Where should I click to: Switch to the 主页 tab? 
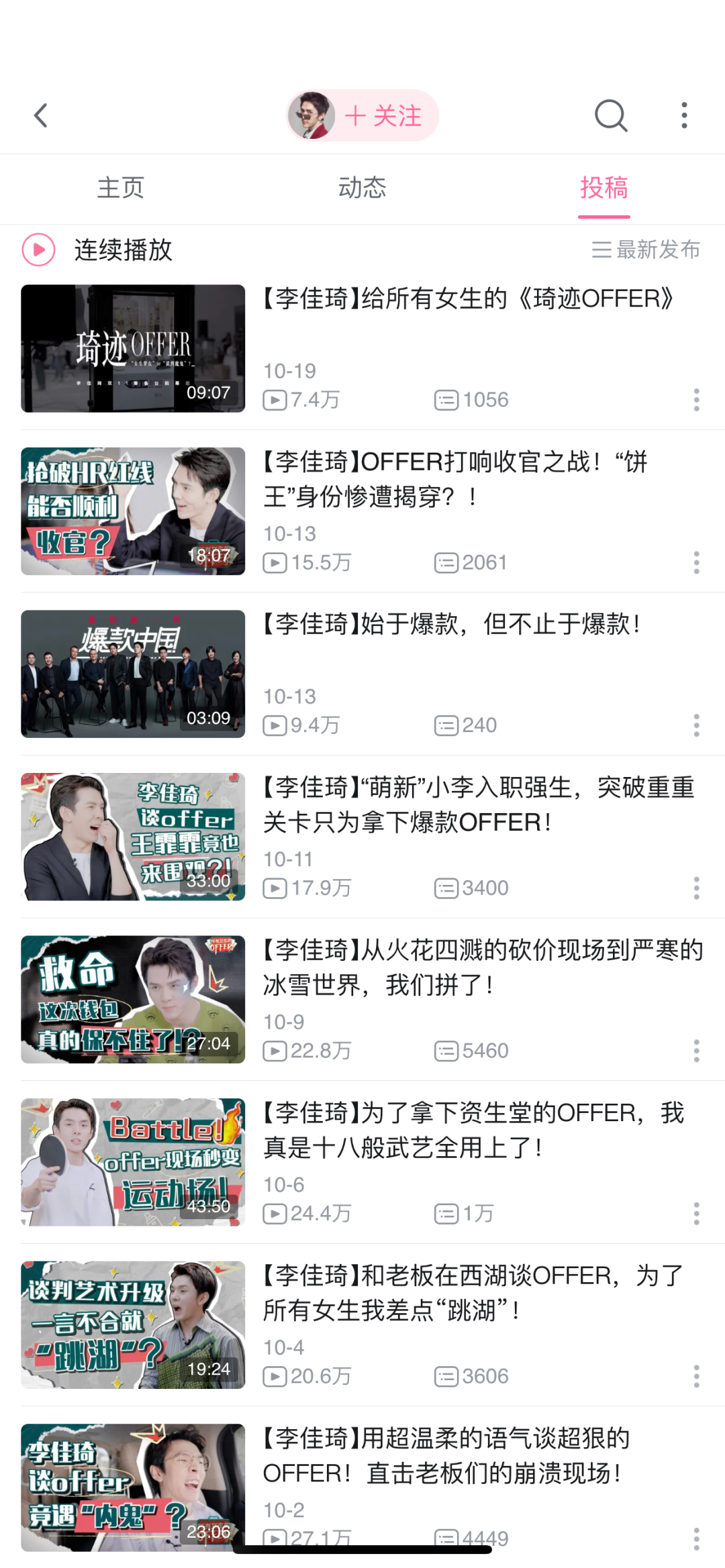pyautogui.click(x=121, y=188)
